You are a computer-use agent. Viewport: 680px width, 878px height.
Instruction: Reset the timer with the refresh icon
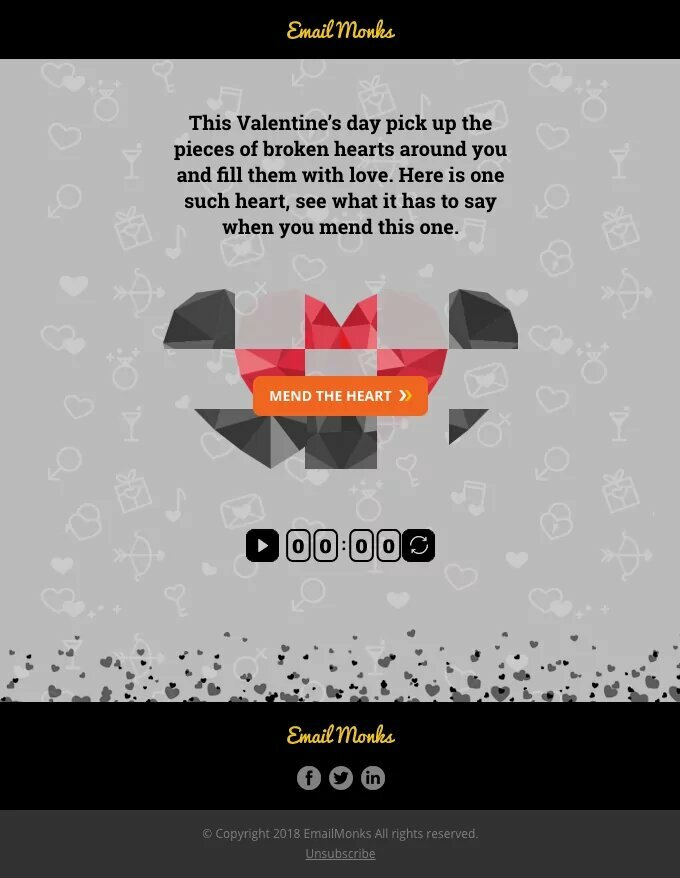419,546
